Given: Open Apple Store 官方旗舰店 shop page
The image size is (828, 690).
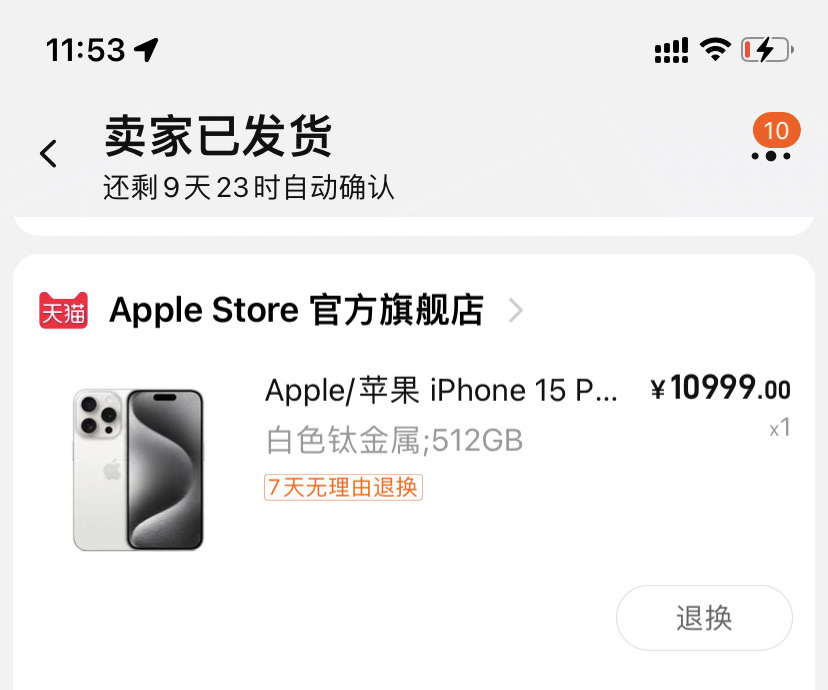Looking at the screenshot, I should [296, 310].
